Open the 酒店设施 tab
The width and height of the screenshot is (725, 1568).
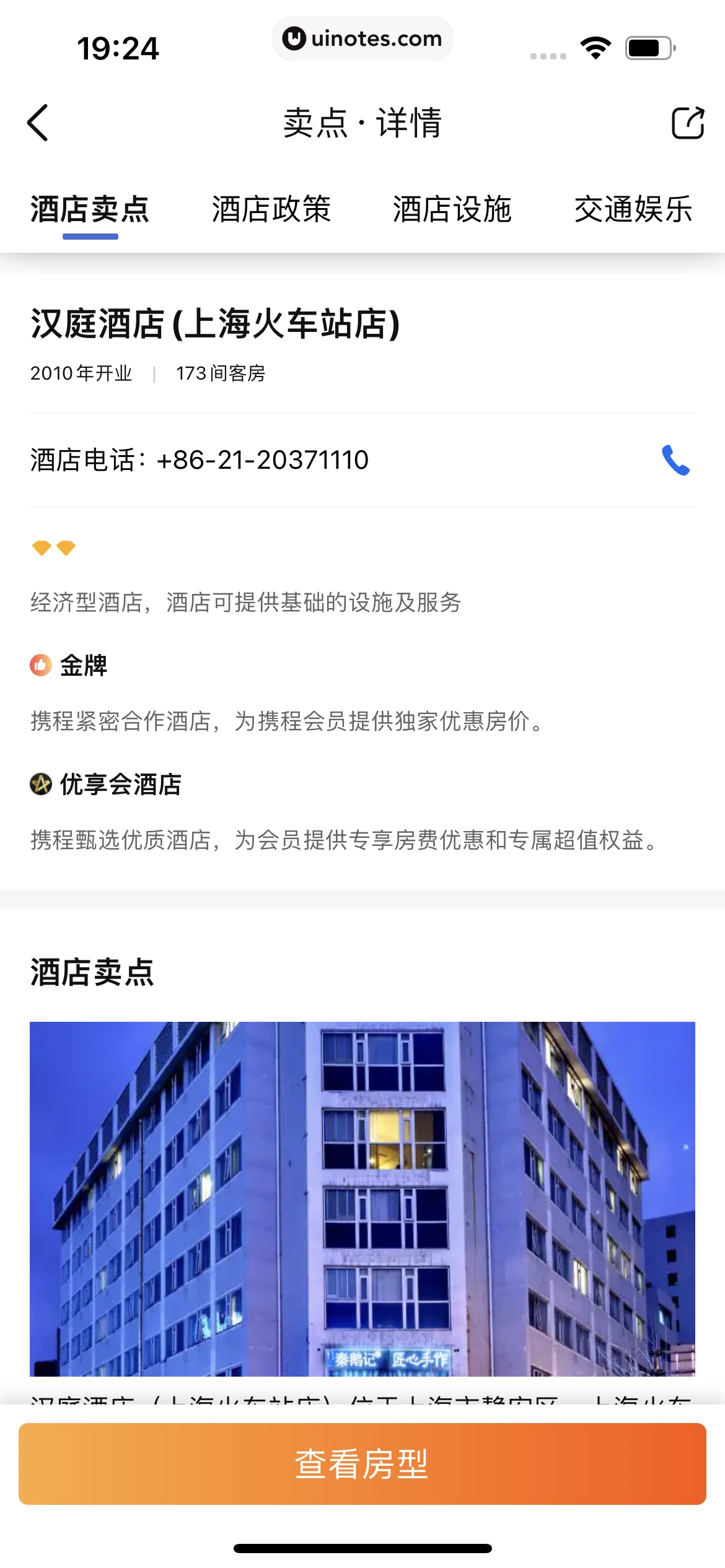[x=452, y=209]
